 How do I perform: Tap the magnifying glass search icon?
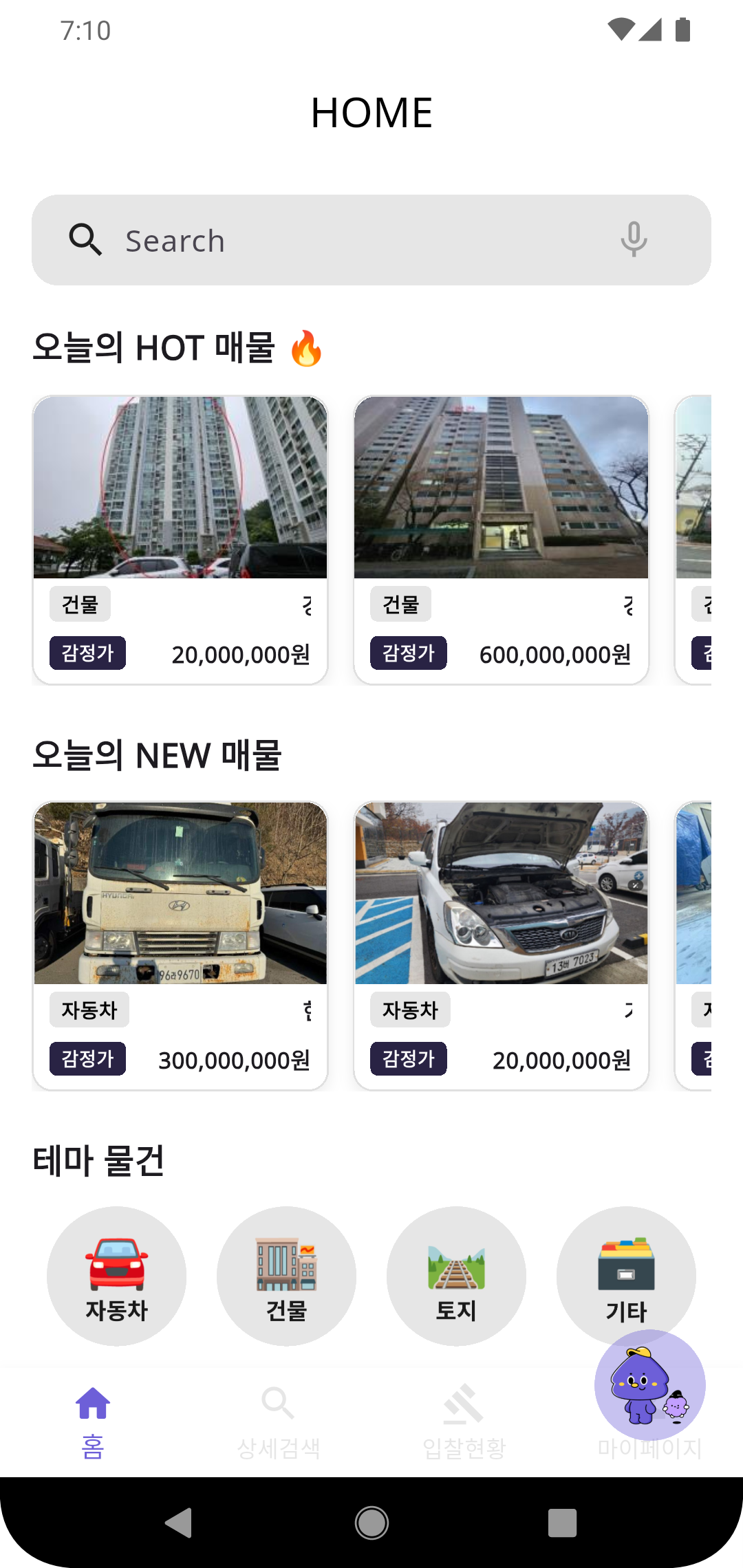coord(85,240)
